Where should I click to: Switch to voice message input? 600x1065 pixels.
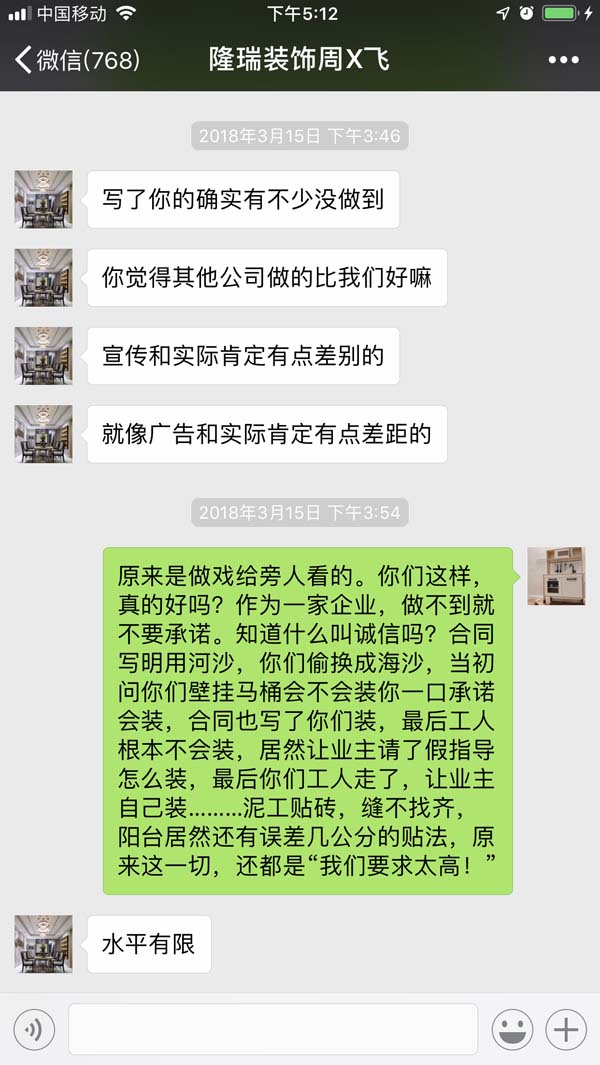[33, 1029]
